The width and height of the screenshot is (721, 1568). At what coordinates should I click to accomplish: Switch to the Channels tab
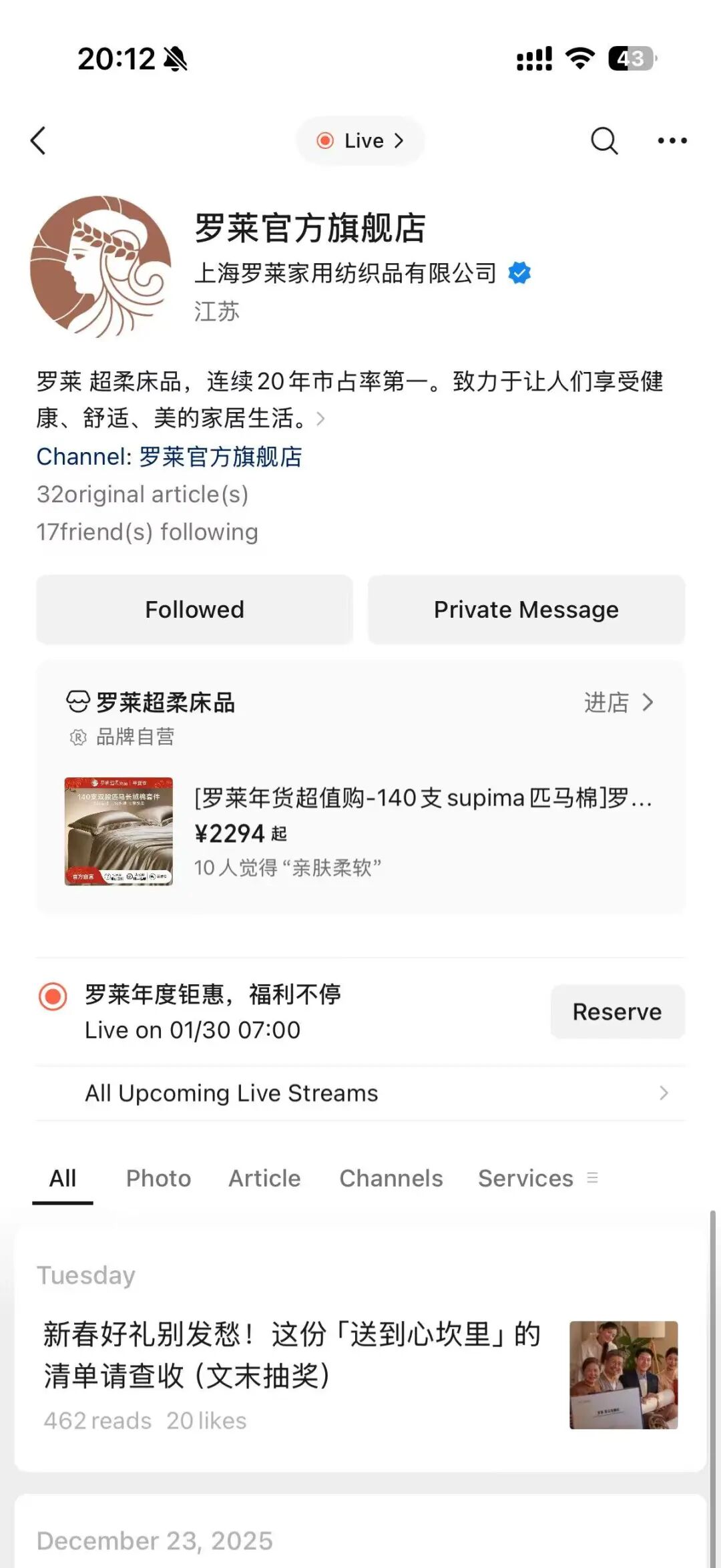(x=391, y=1179)
